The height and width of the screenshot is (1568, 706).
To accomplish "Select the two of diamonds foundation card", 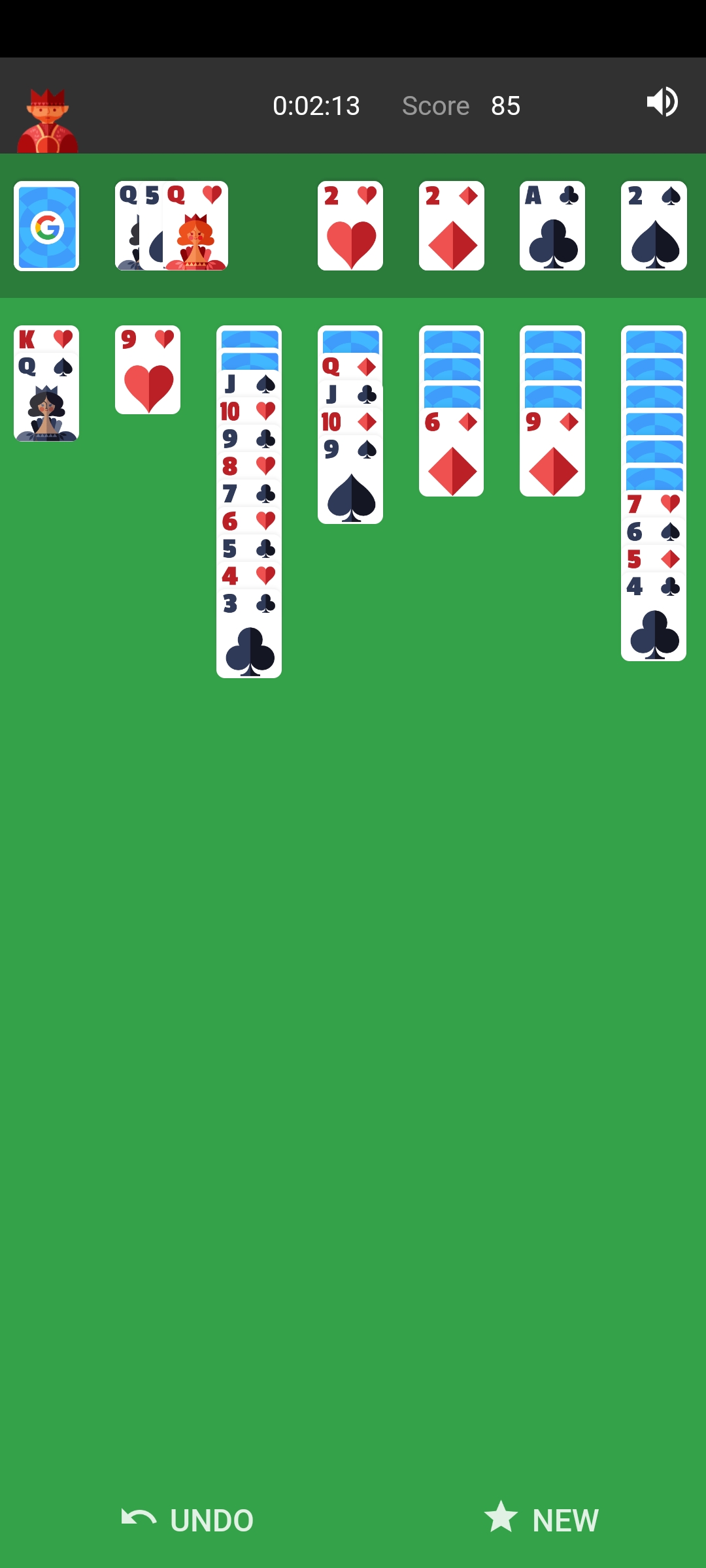I will 452,225.
